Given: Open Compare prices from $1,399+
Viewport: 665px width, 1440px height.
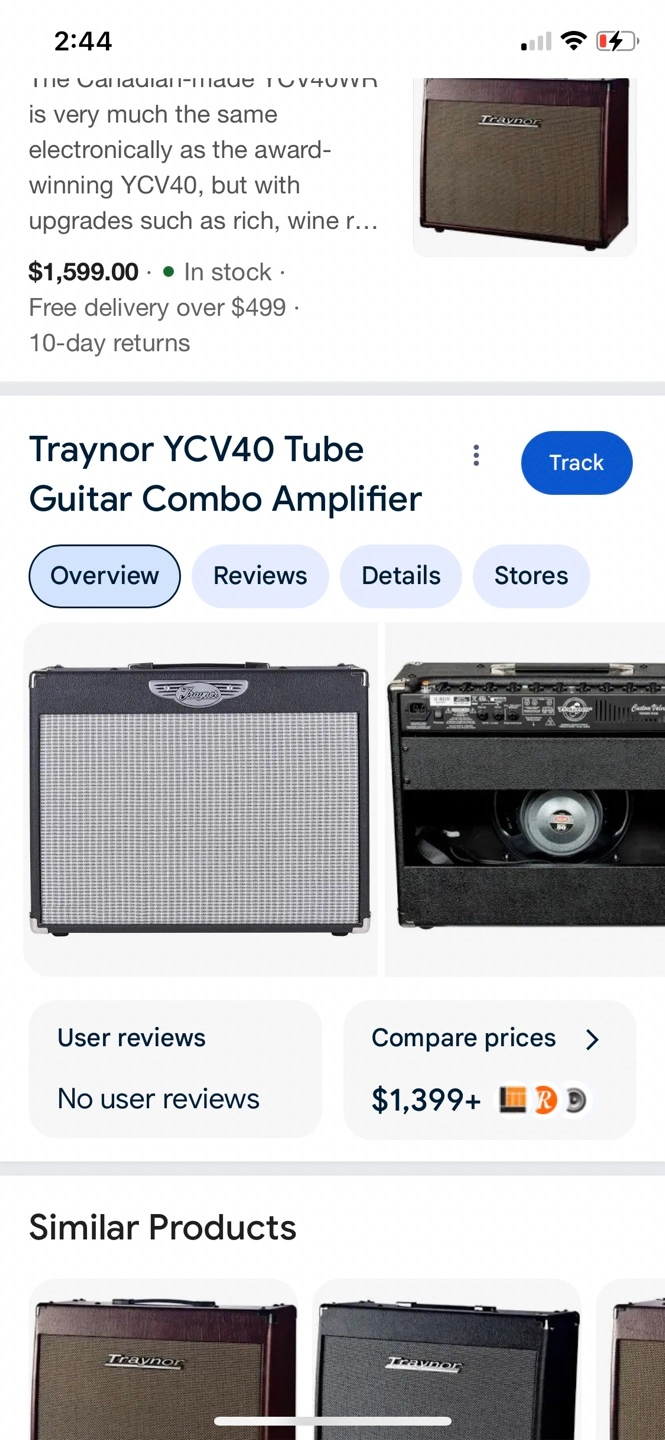Looking at the screenshot, I should pyautogui.click(x=489, y=1069).
